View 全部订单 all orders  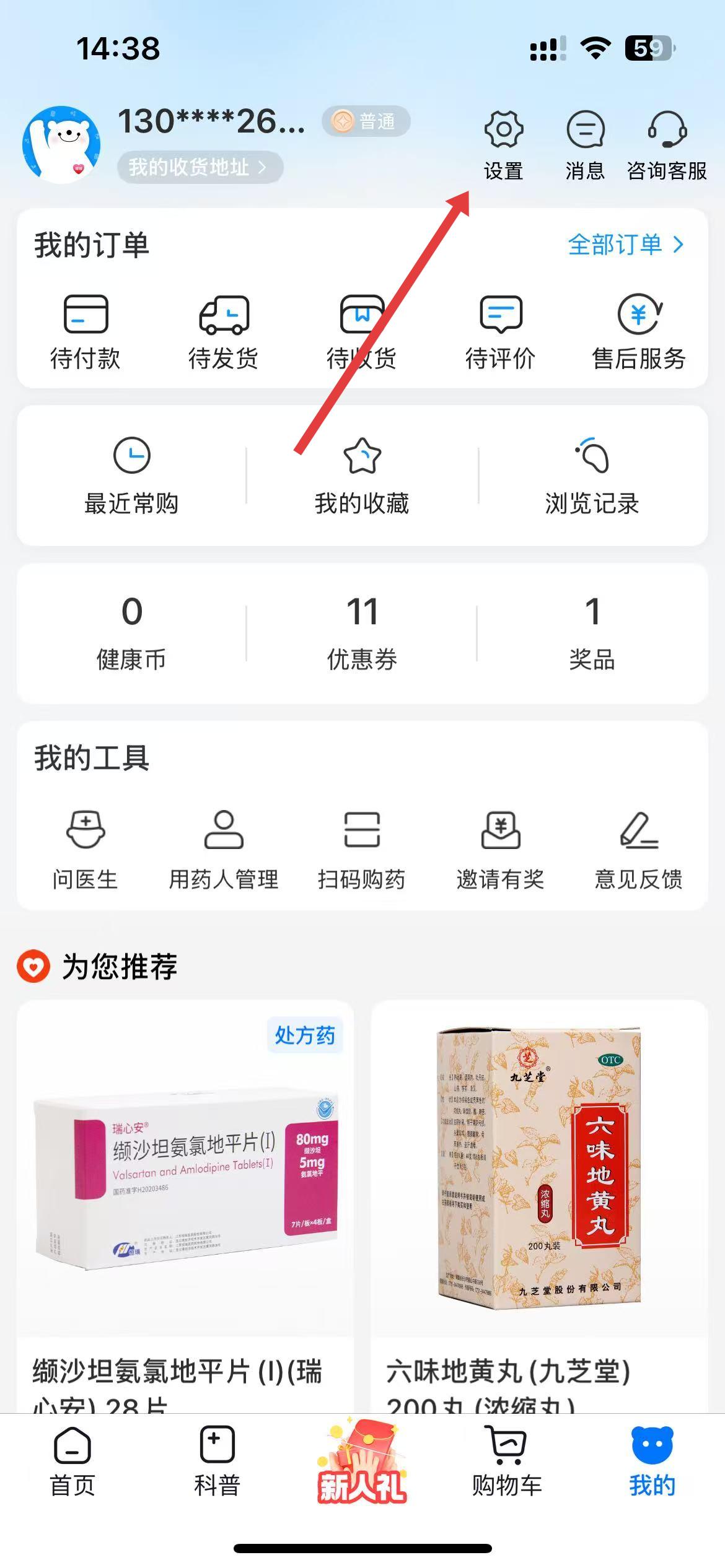(626, 245)
